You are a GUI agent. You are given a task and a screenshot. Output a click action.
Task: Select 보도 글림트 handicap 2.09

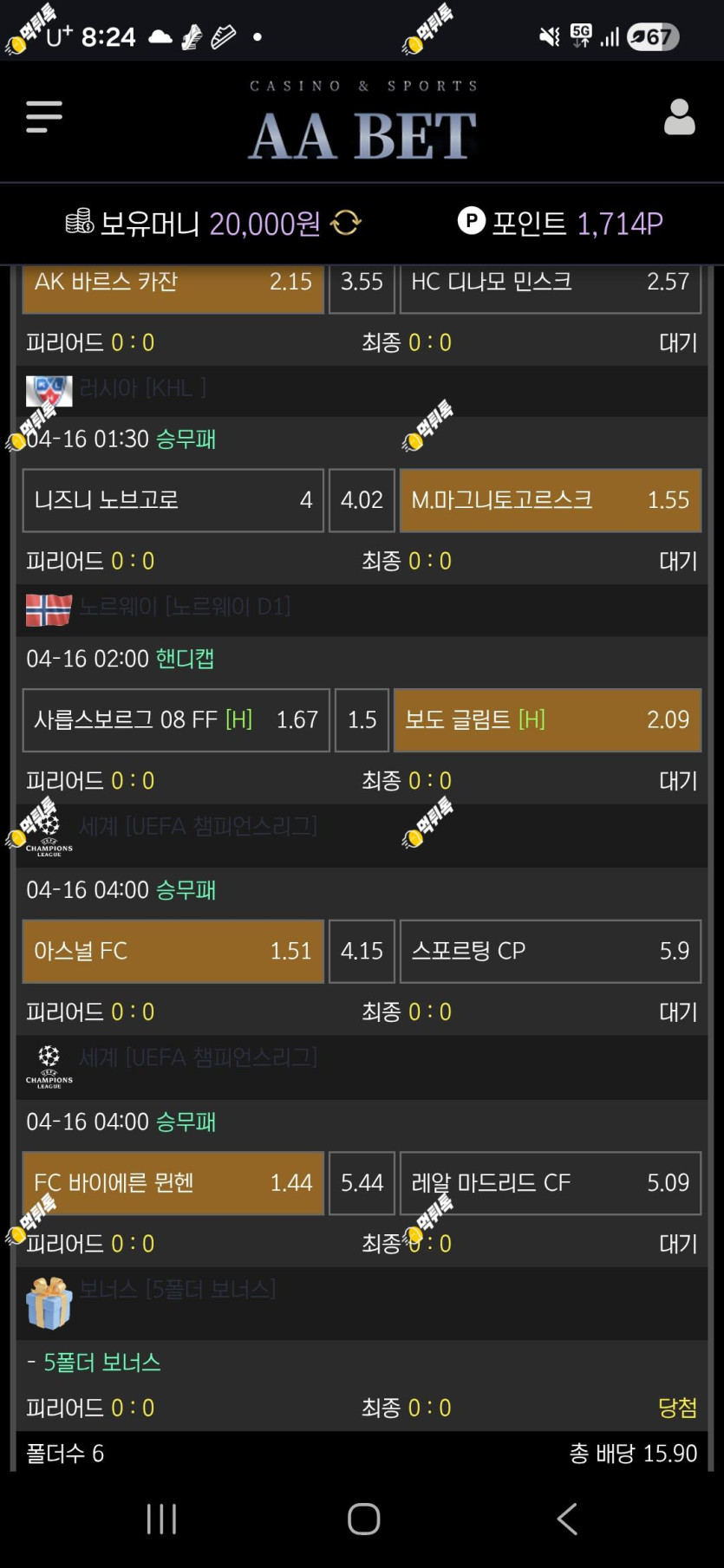click(x=547, y=720)
